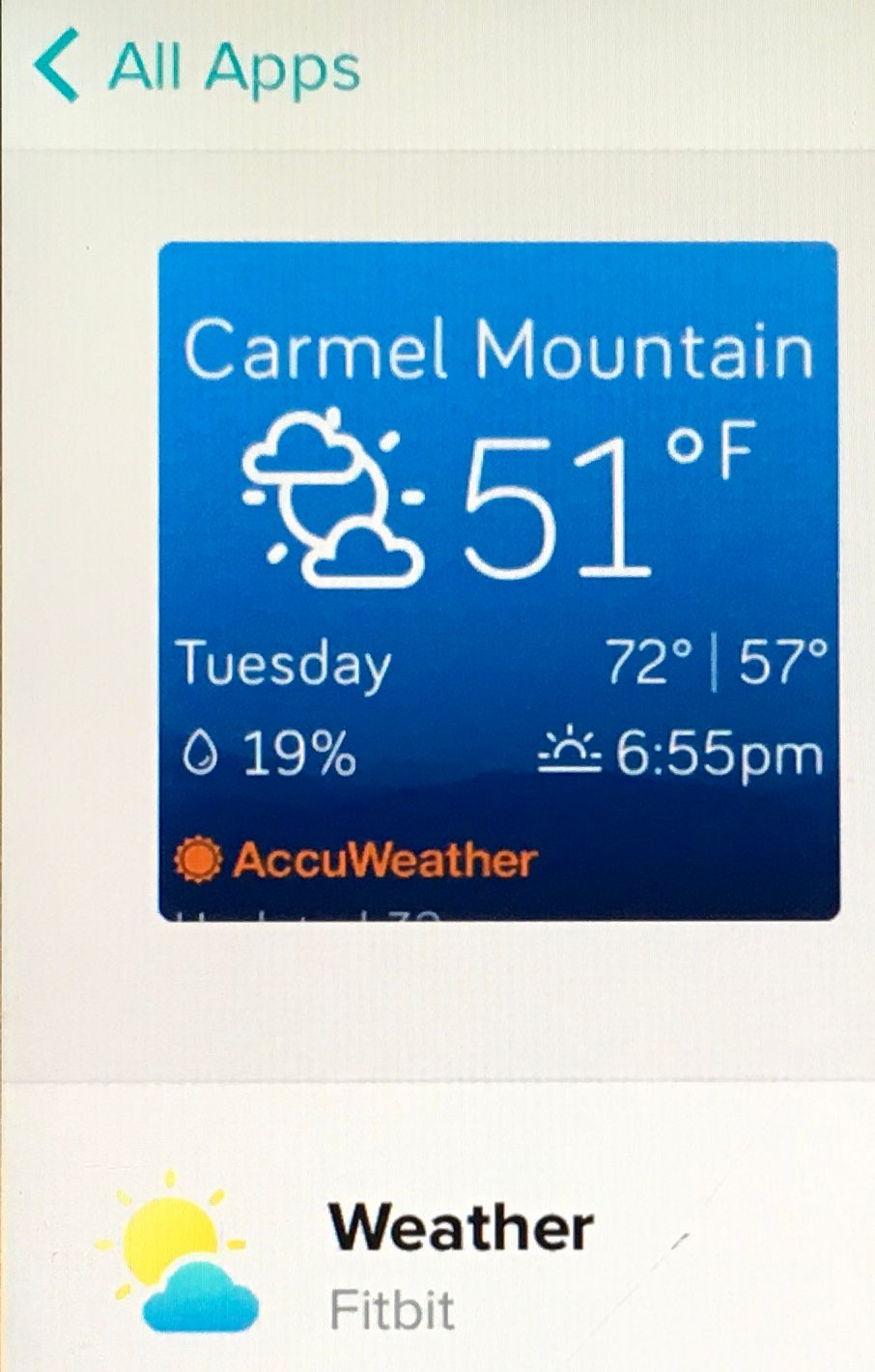The width and height of the screenshot is (875, 1372).
Task: Tap the 57 degree low temperature
Action: pos(782,660)
